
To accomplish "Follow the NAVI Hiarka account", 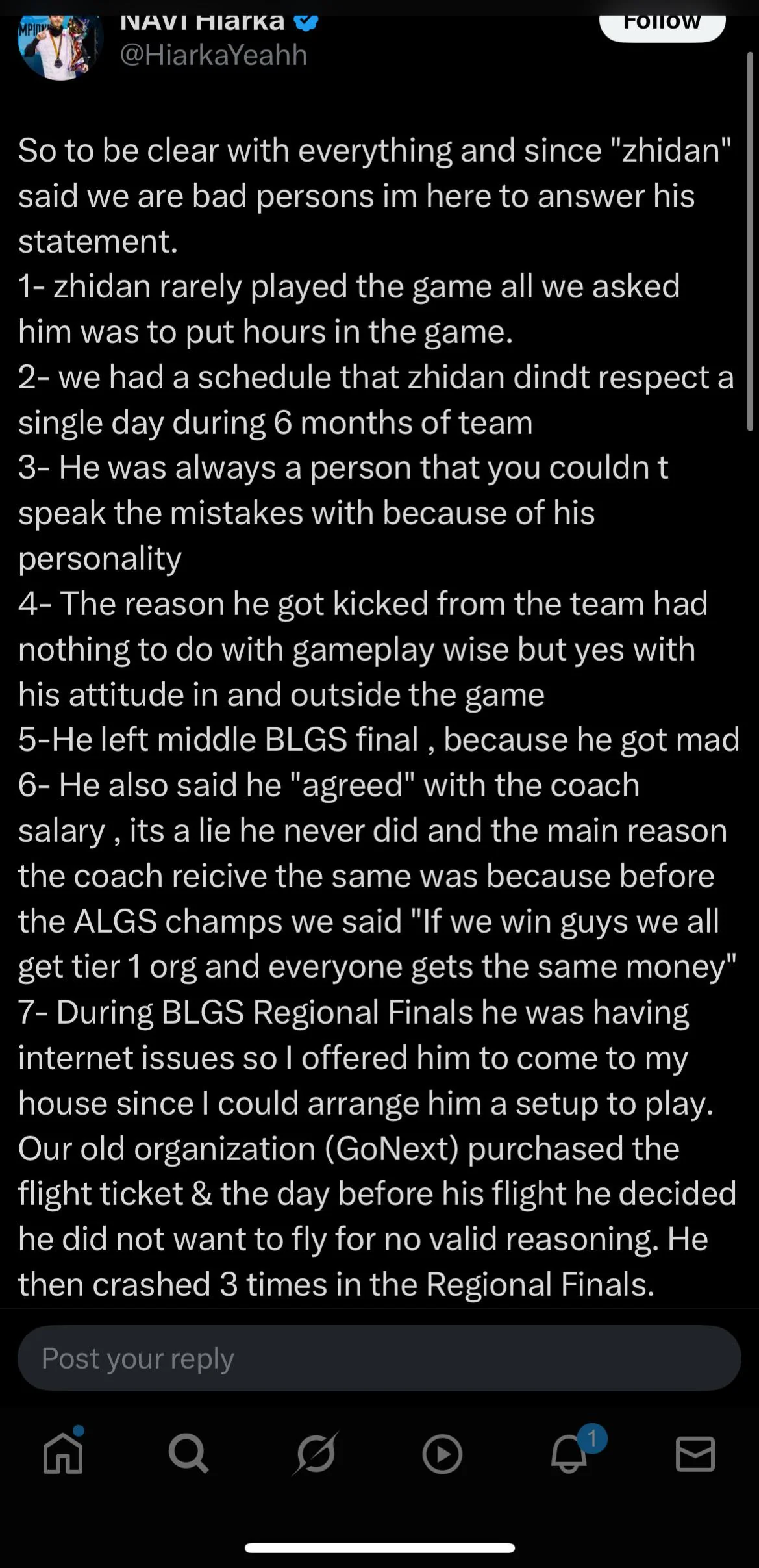I will click(662, 26).
